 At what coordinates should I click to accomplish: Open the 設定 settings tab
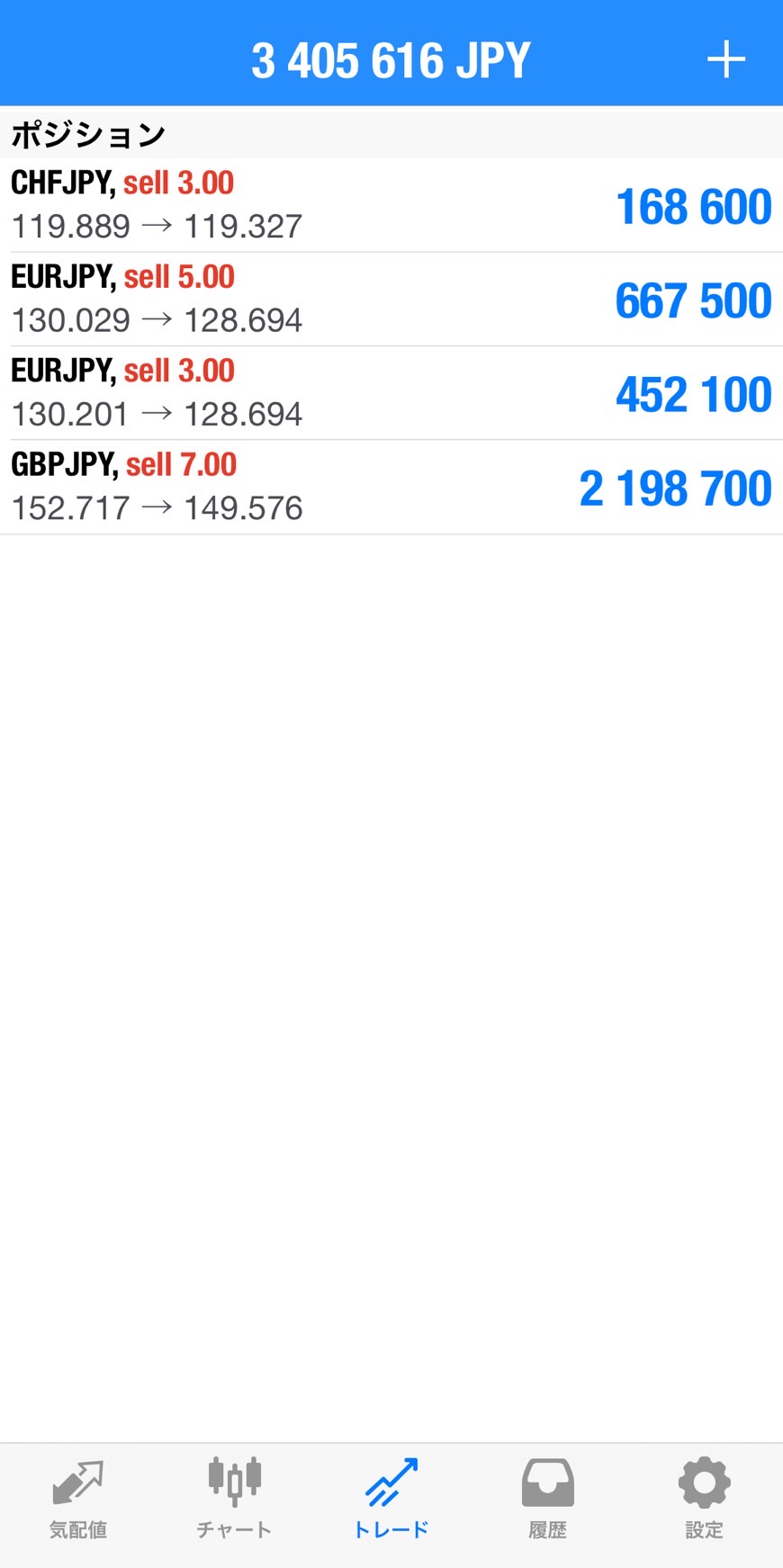704,1499
